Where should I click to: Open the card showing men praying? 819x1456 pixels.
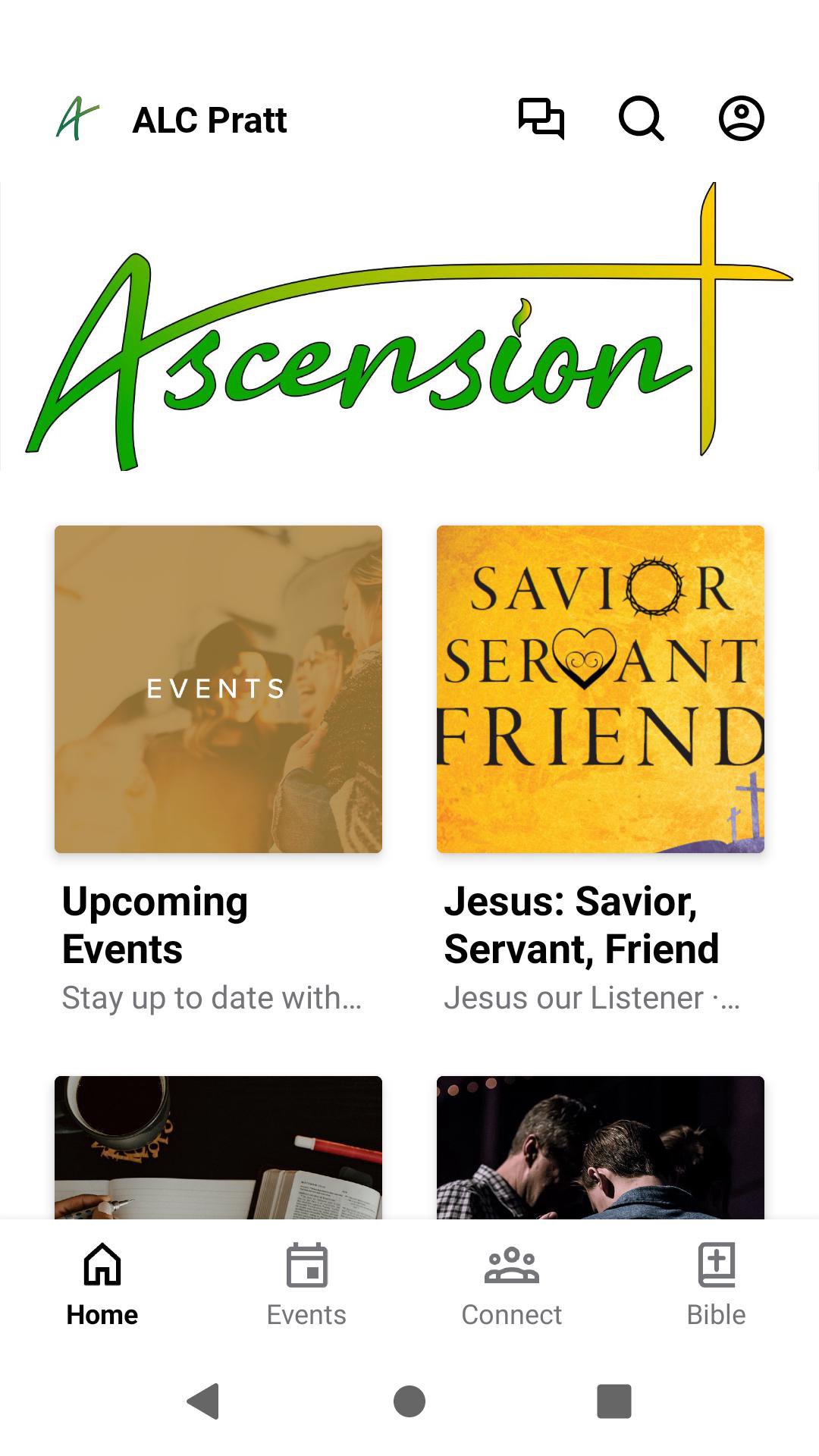click(600, 1147)
